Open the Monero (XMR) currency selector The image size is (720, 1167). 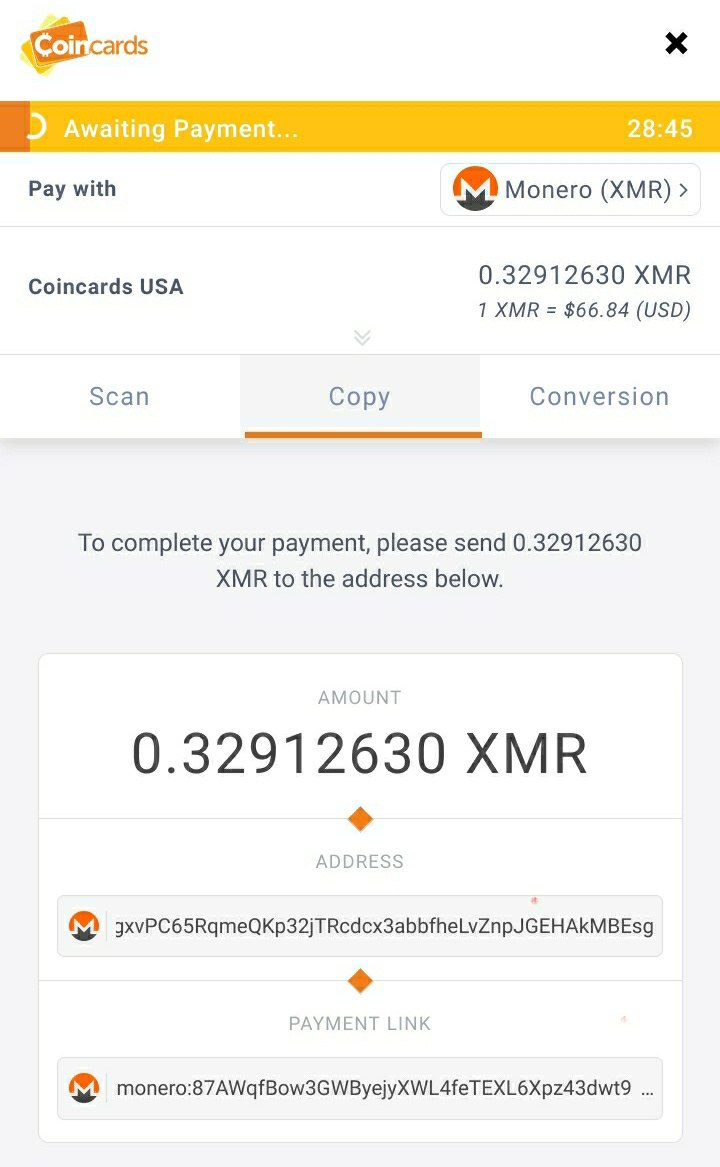(x=570, y=189)
